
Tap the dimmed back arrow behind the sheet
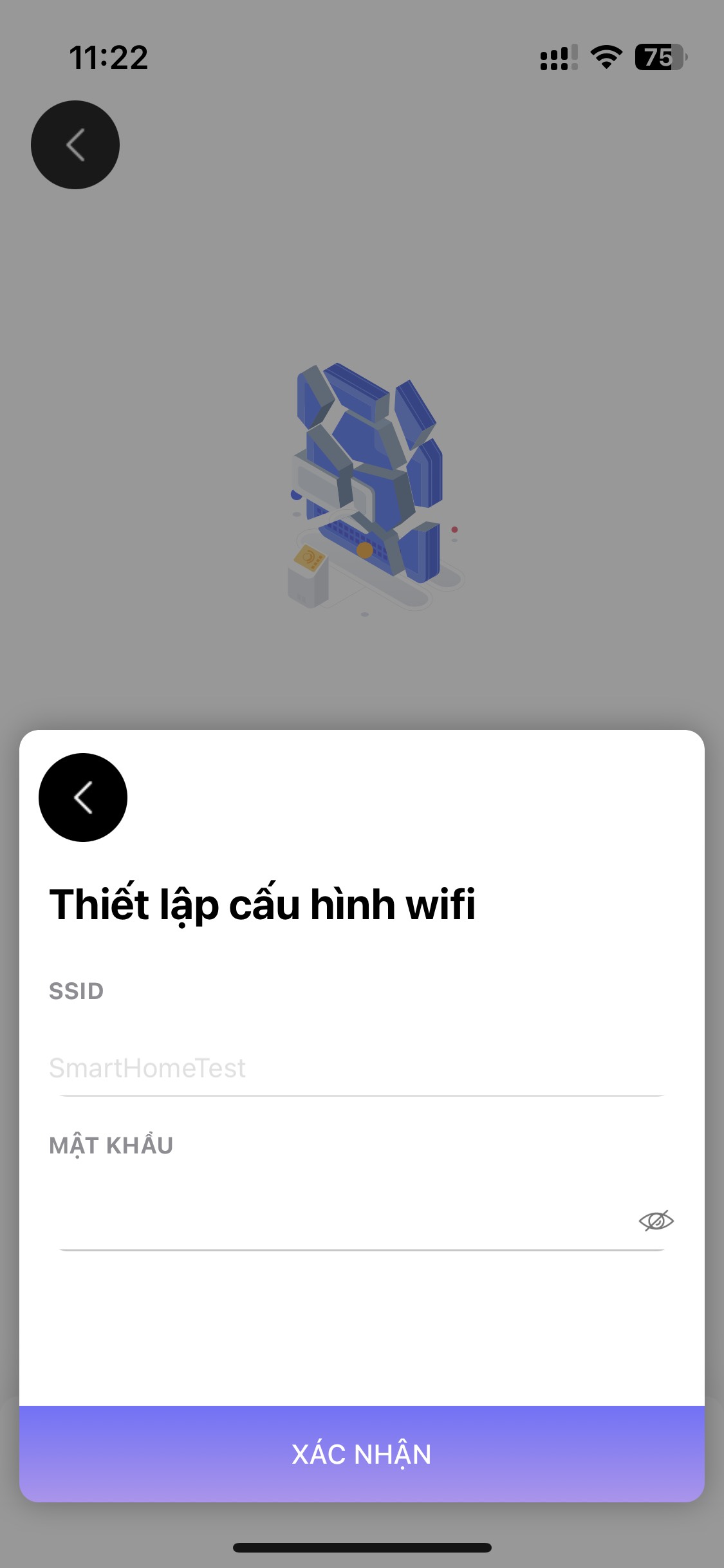click(75, 145)
